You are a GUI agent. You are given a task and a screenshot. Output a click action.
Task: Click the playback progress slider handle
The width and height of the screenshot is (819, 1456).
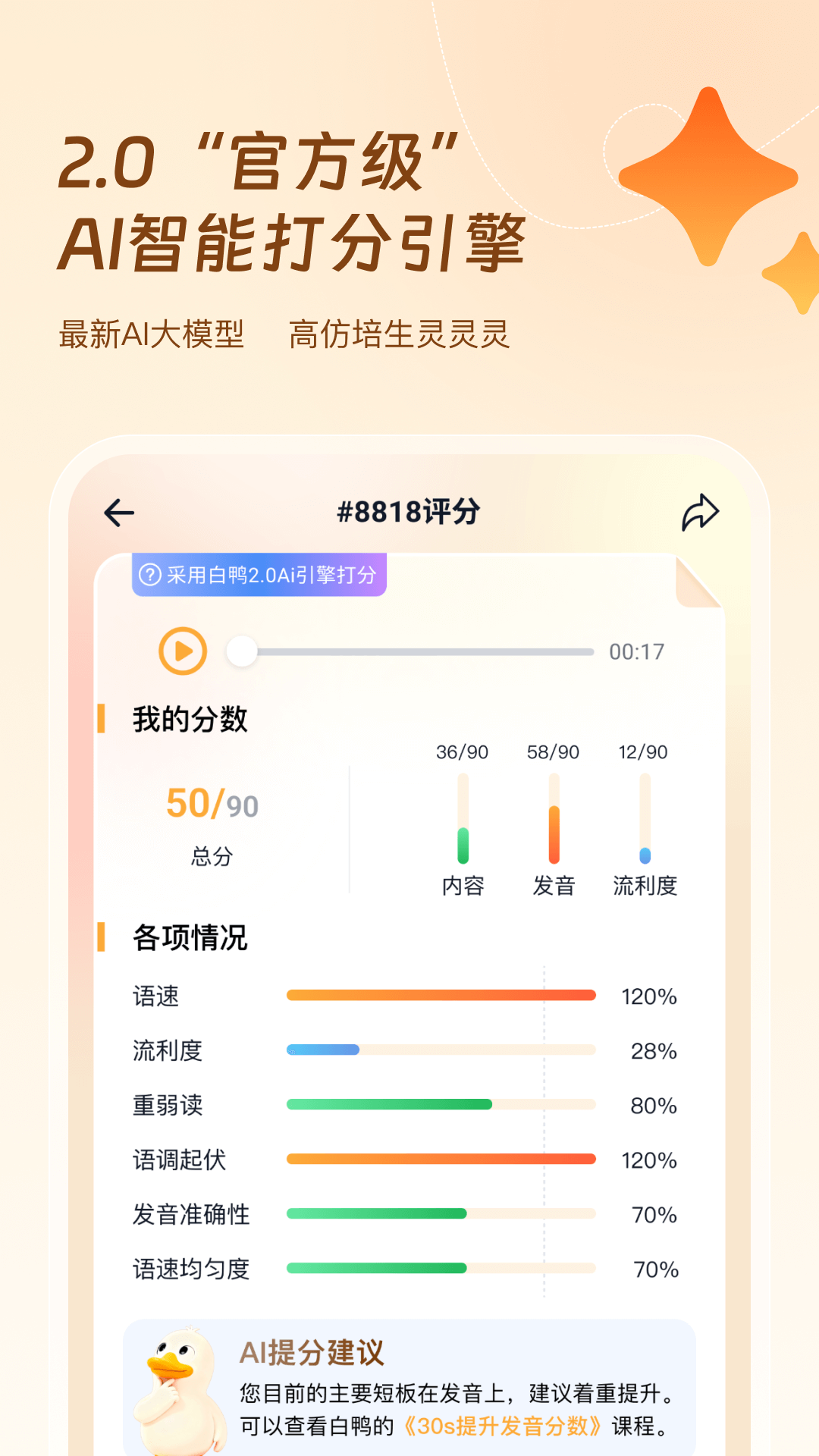pos(243,651)
